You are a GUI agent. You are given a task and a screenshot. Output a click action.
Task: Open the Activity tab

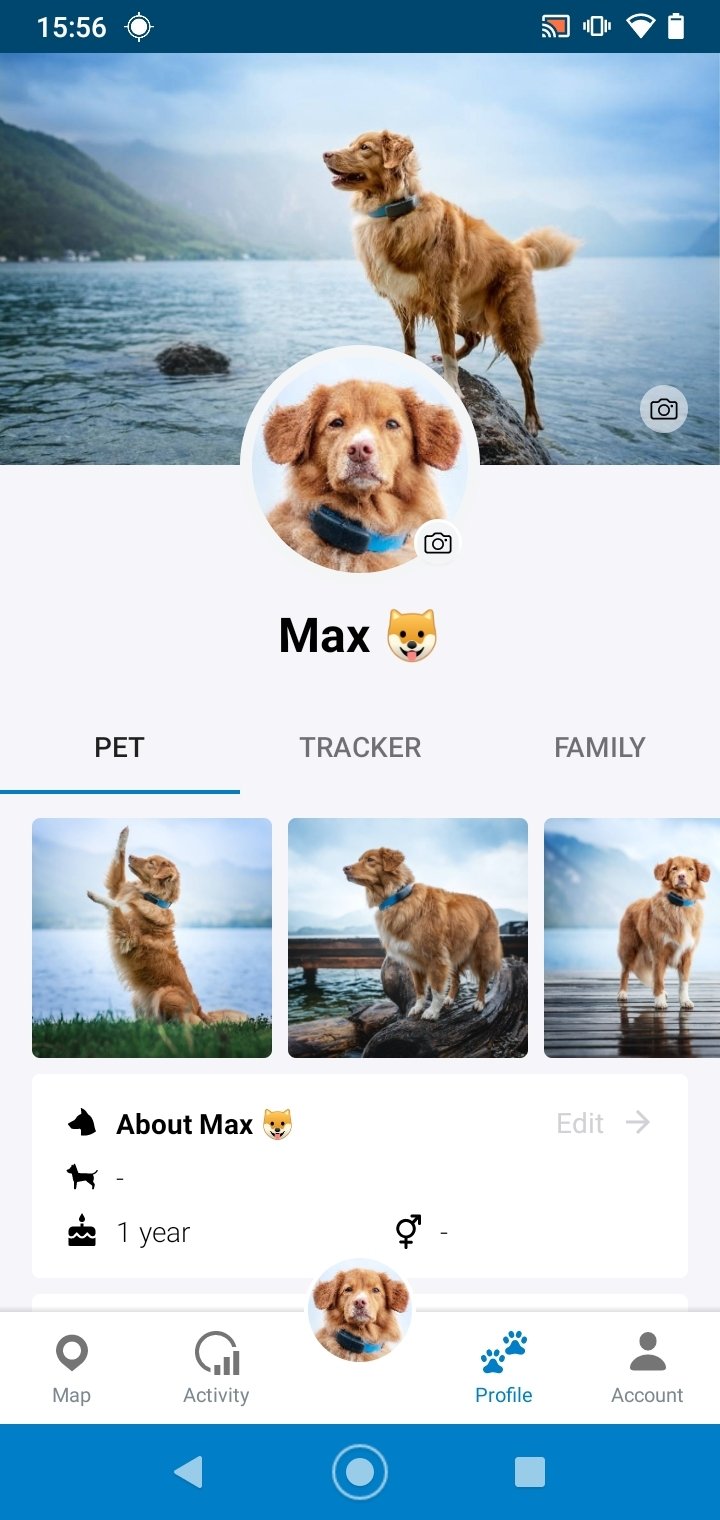point(216,1368)
